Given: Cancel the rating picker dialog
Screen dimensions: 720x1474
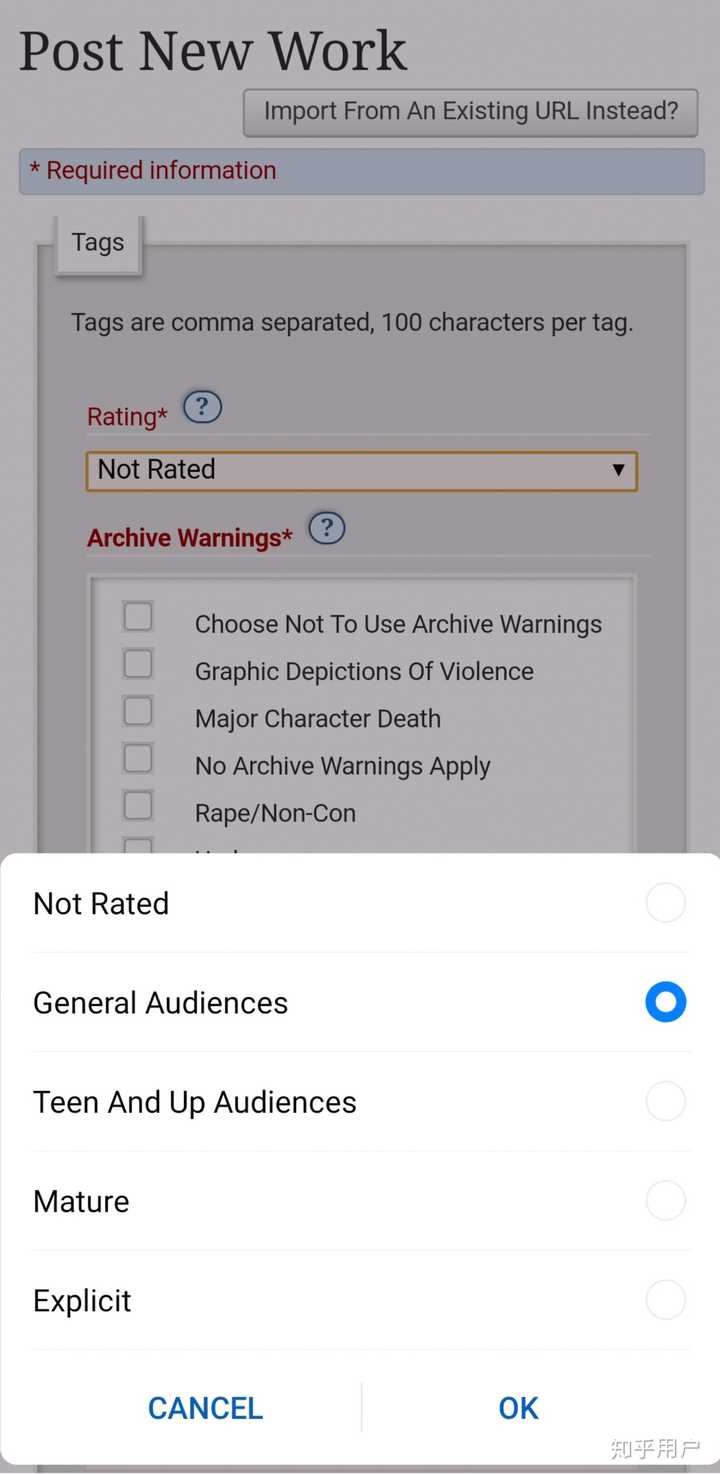Looking at the screenshot, I should pos(205,1408).
